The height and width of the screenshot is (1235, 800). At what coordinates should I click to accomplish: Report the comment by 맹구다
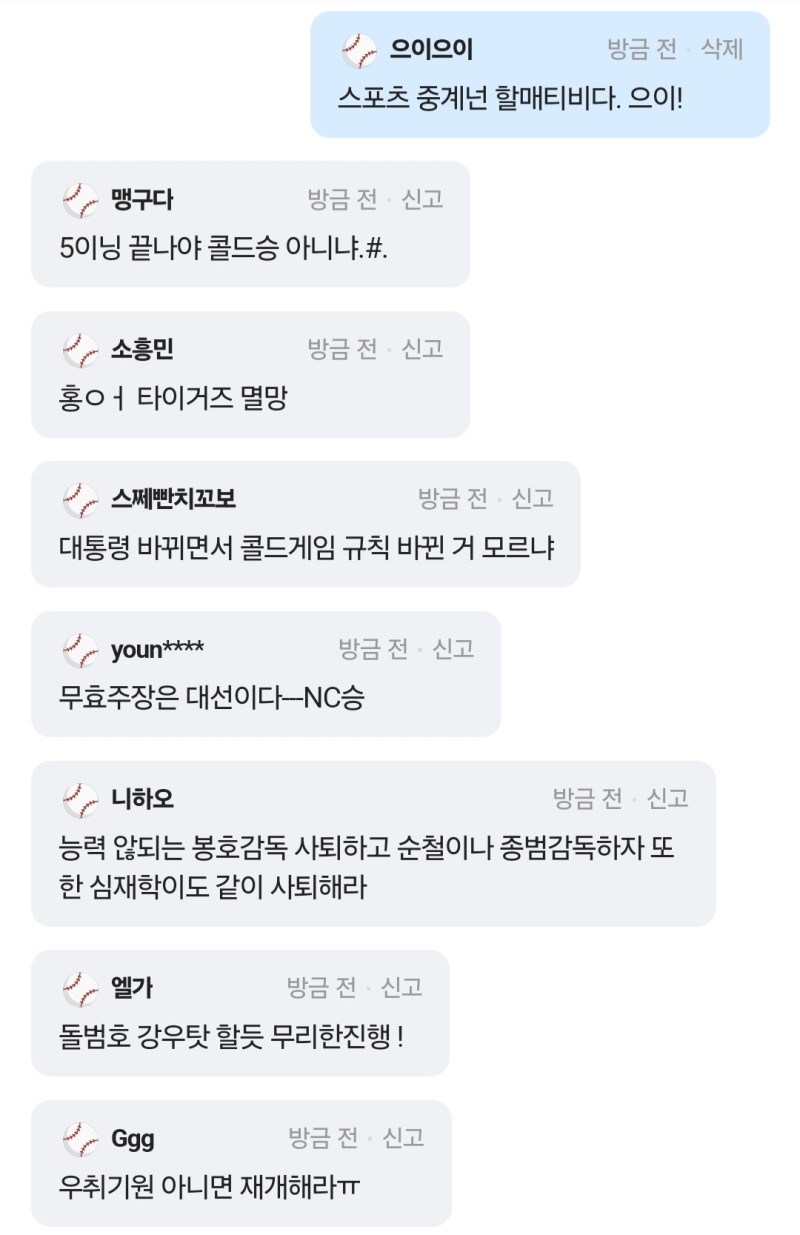click(422, 199)
